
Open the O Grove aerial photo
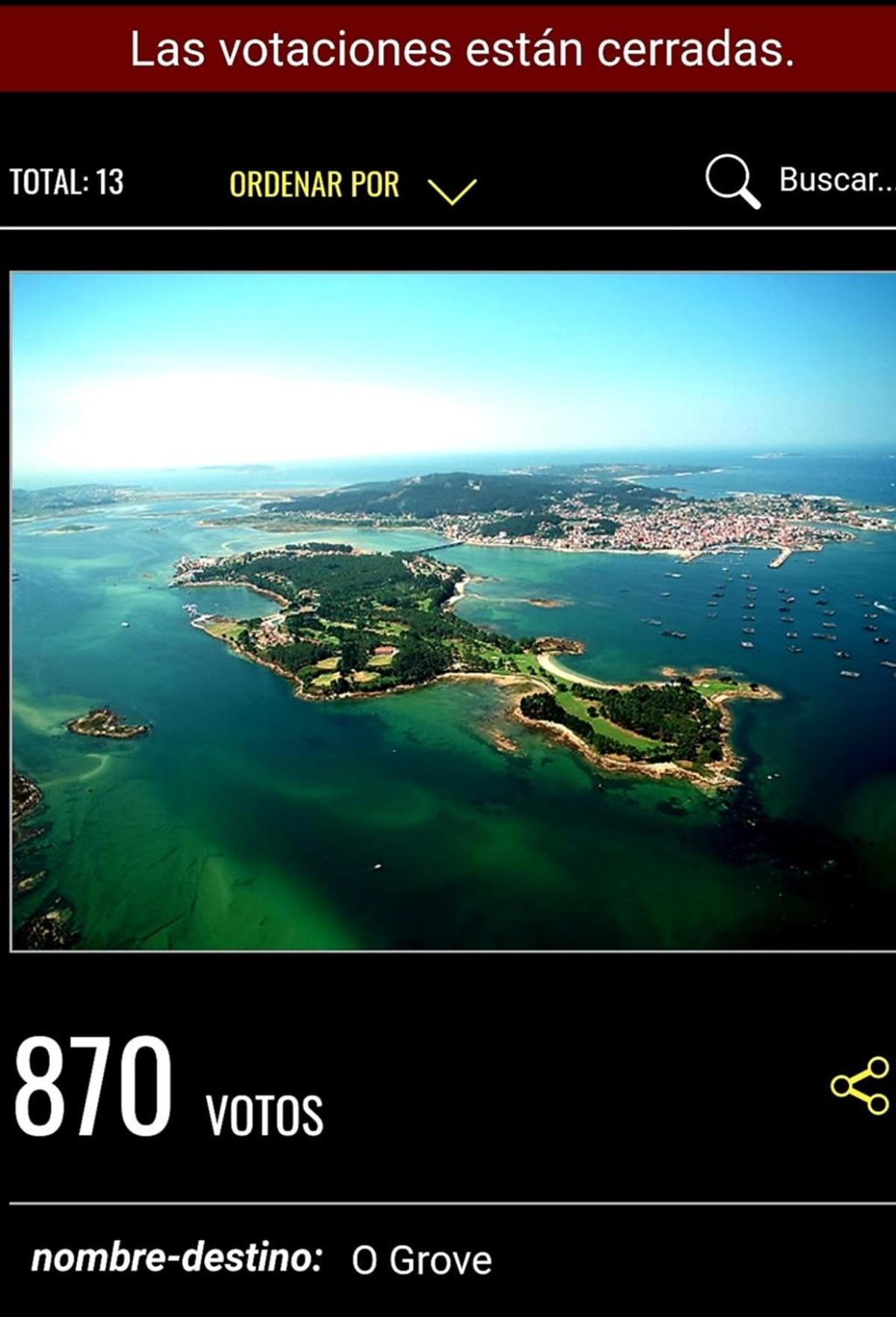(452, 611)
